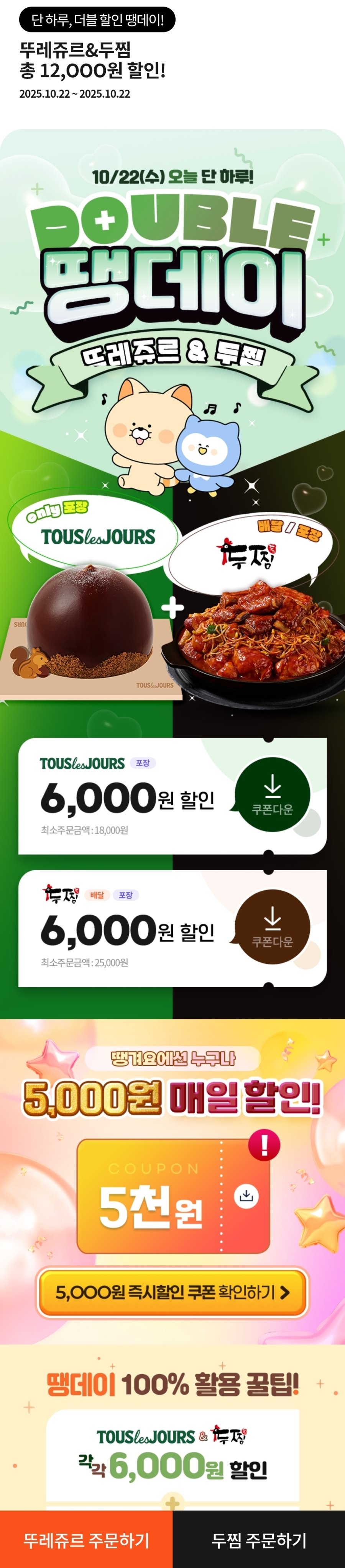Image resolution: width=345 pixels, height=1568 pixels.
Task: Download the 두찜 6,000원 coupon
Action: pyautogui.click(x=272, y=927)
